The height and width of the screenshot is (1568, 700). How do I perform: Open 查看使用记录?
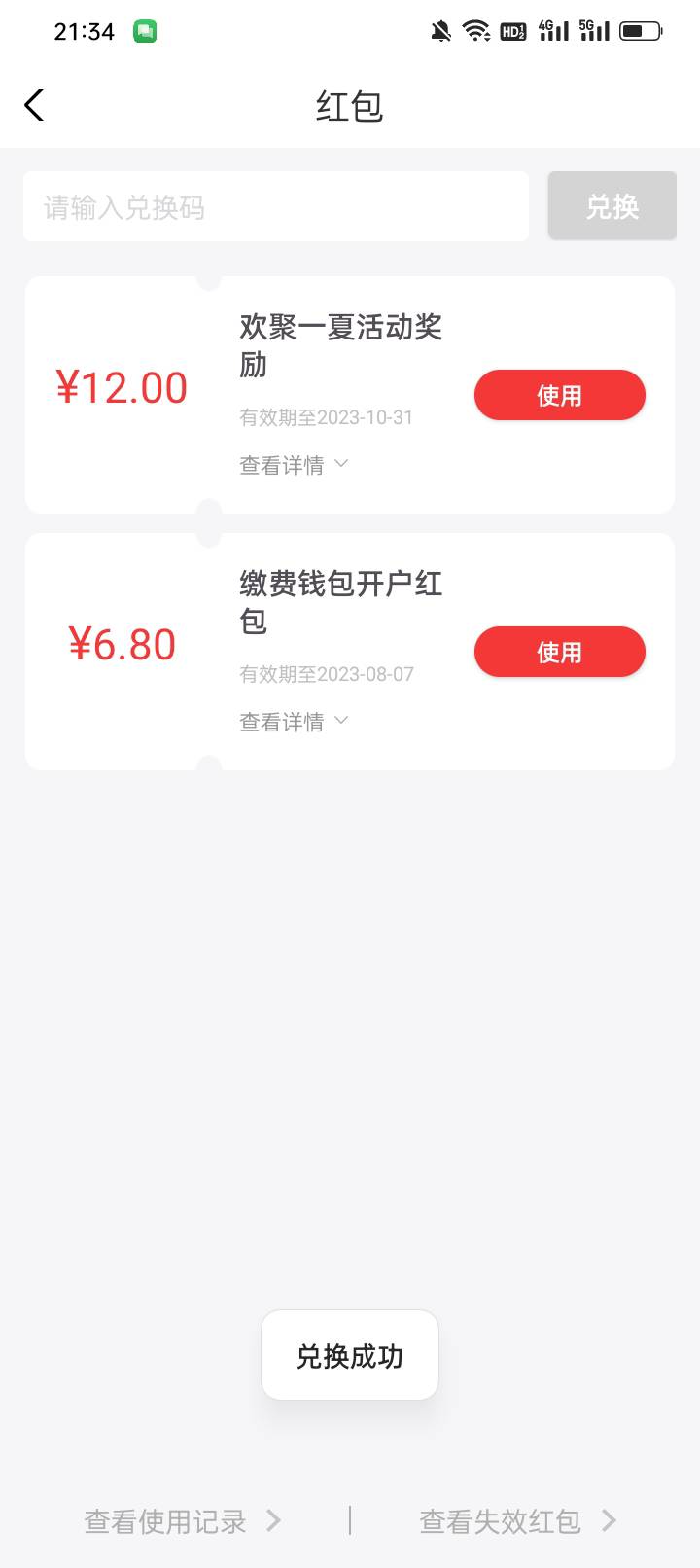click(183, 1521)
